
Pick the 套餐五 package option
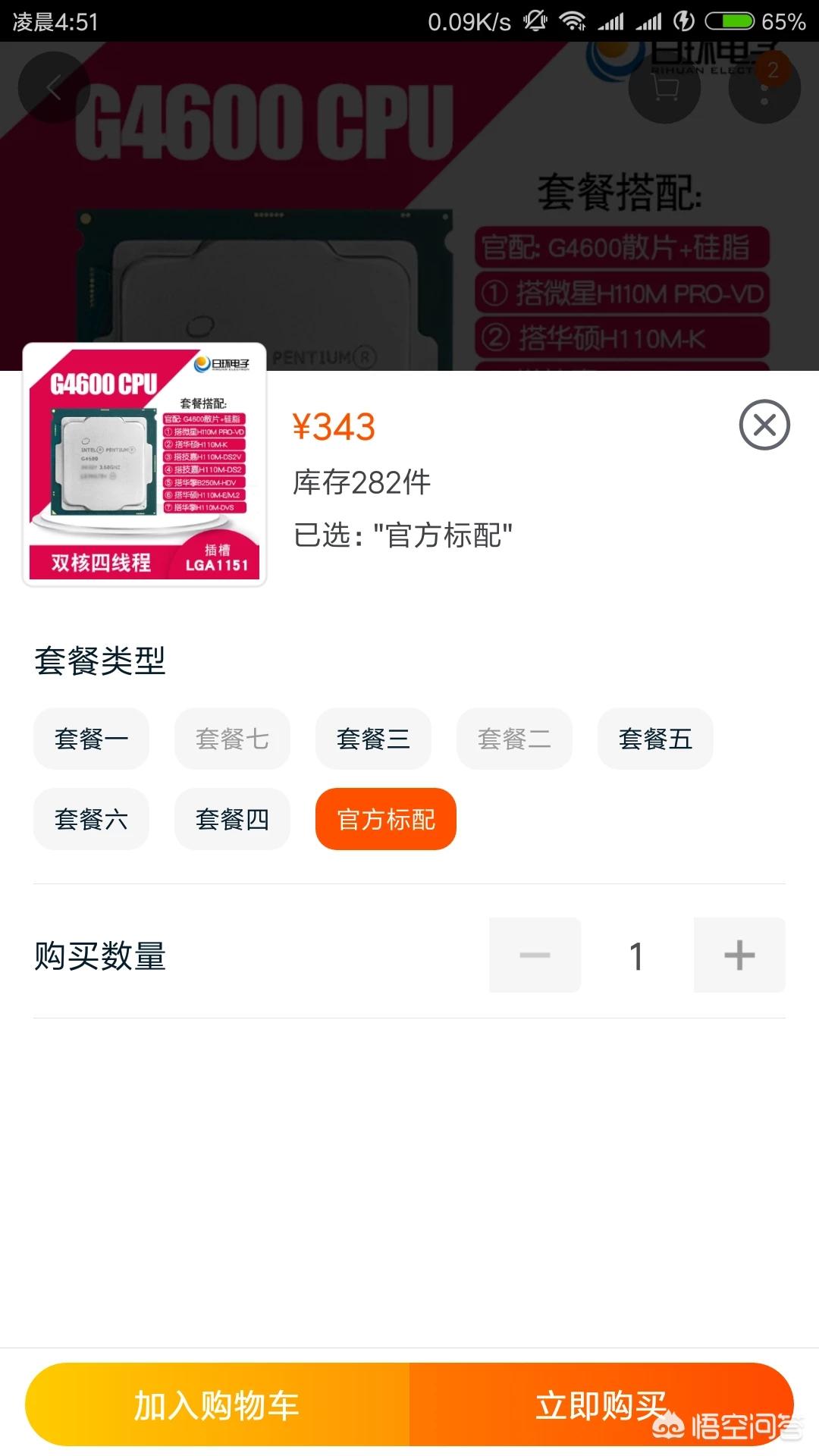(x=655, y=739)
